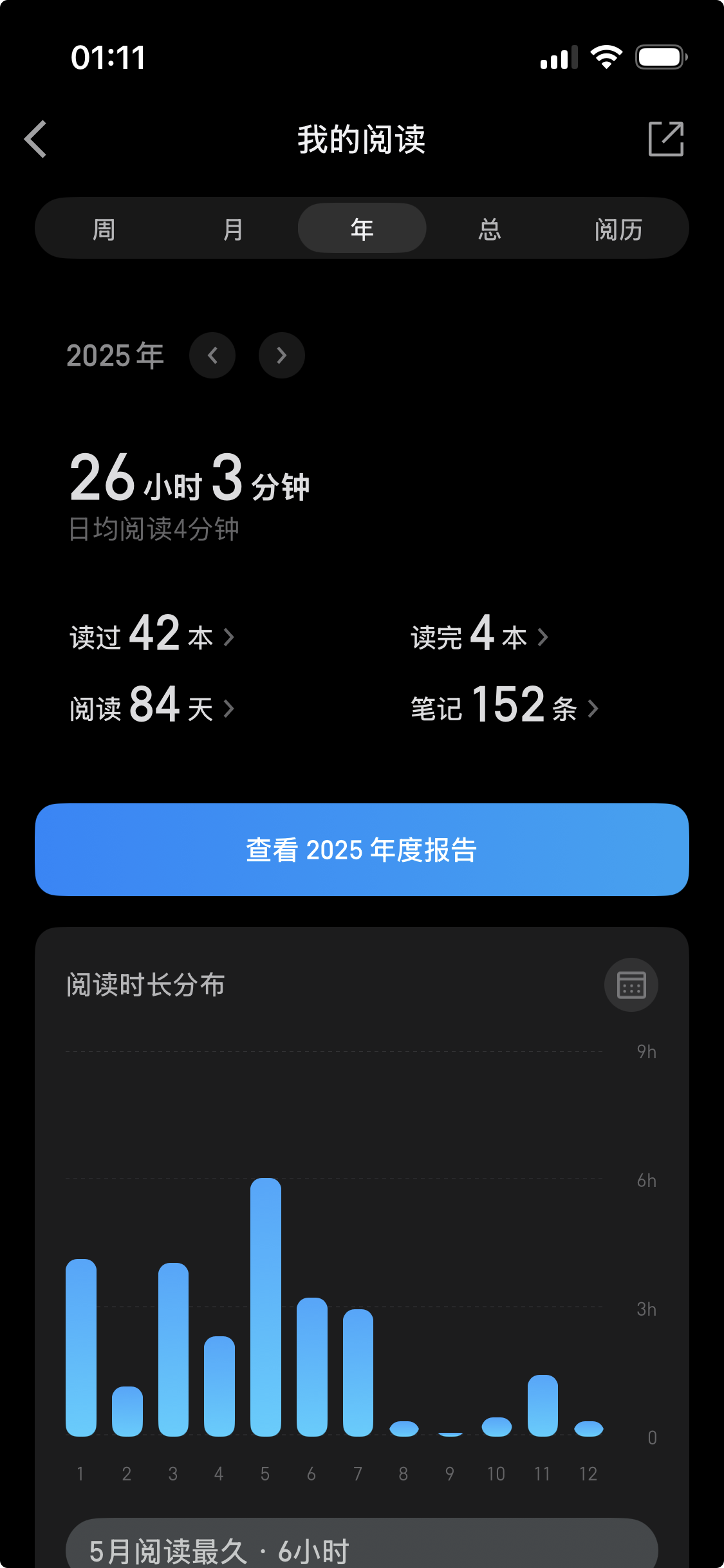Switch to the 月 tab
Image resolution: width=724 pixels, height=1568 pixels.
(x=233, y=228)
